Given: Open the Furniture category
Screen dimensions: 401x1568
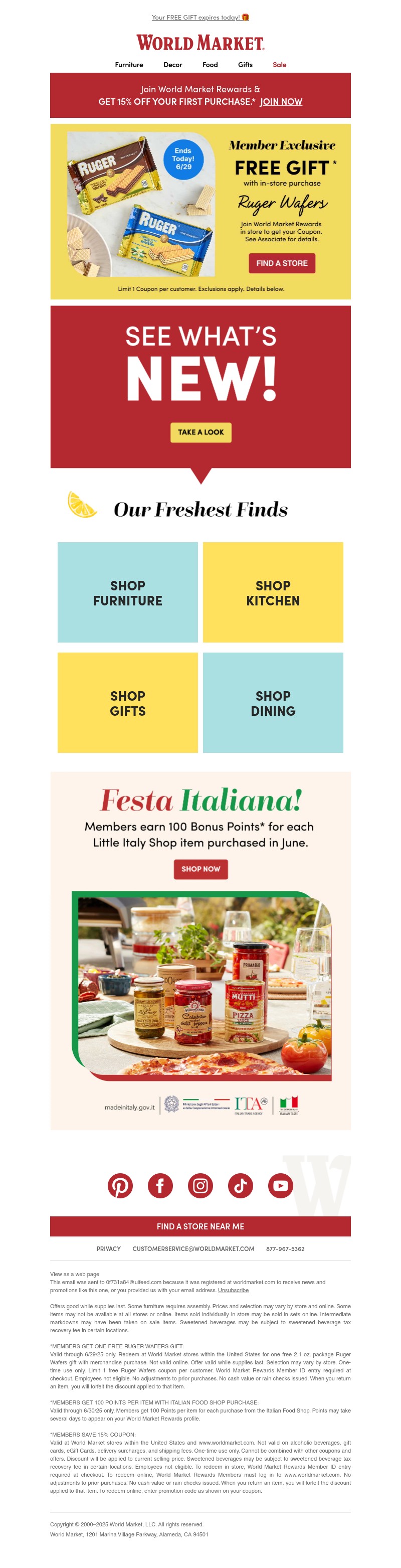Looking at the screenshot, I should (x=129, y=65).
